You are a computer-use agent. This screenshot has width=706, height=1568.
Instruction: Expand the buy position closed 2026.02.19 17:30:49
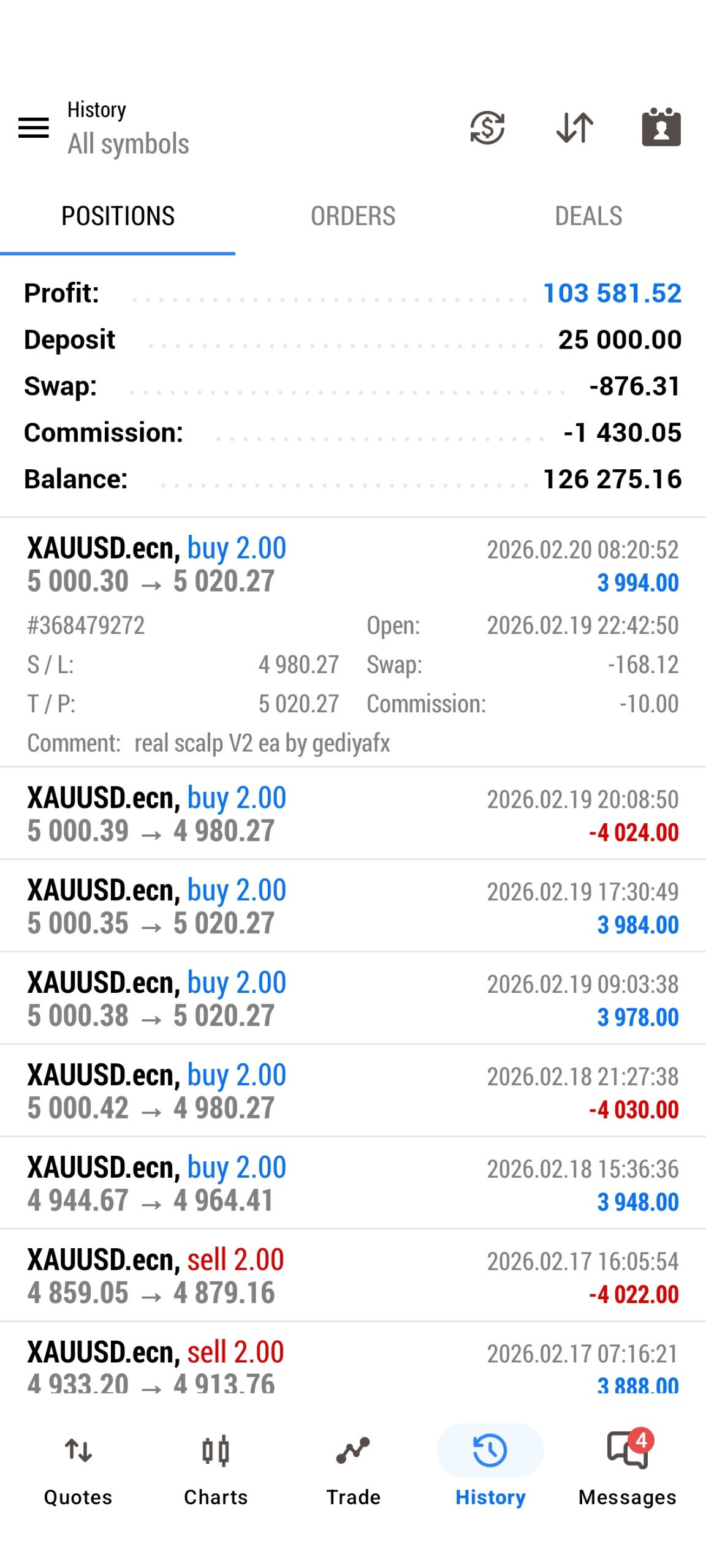353,907
